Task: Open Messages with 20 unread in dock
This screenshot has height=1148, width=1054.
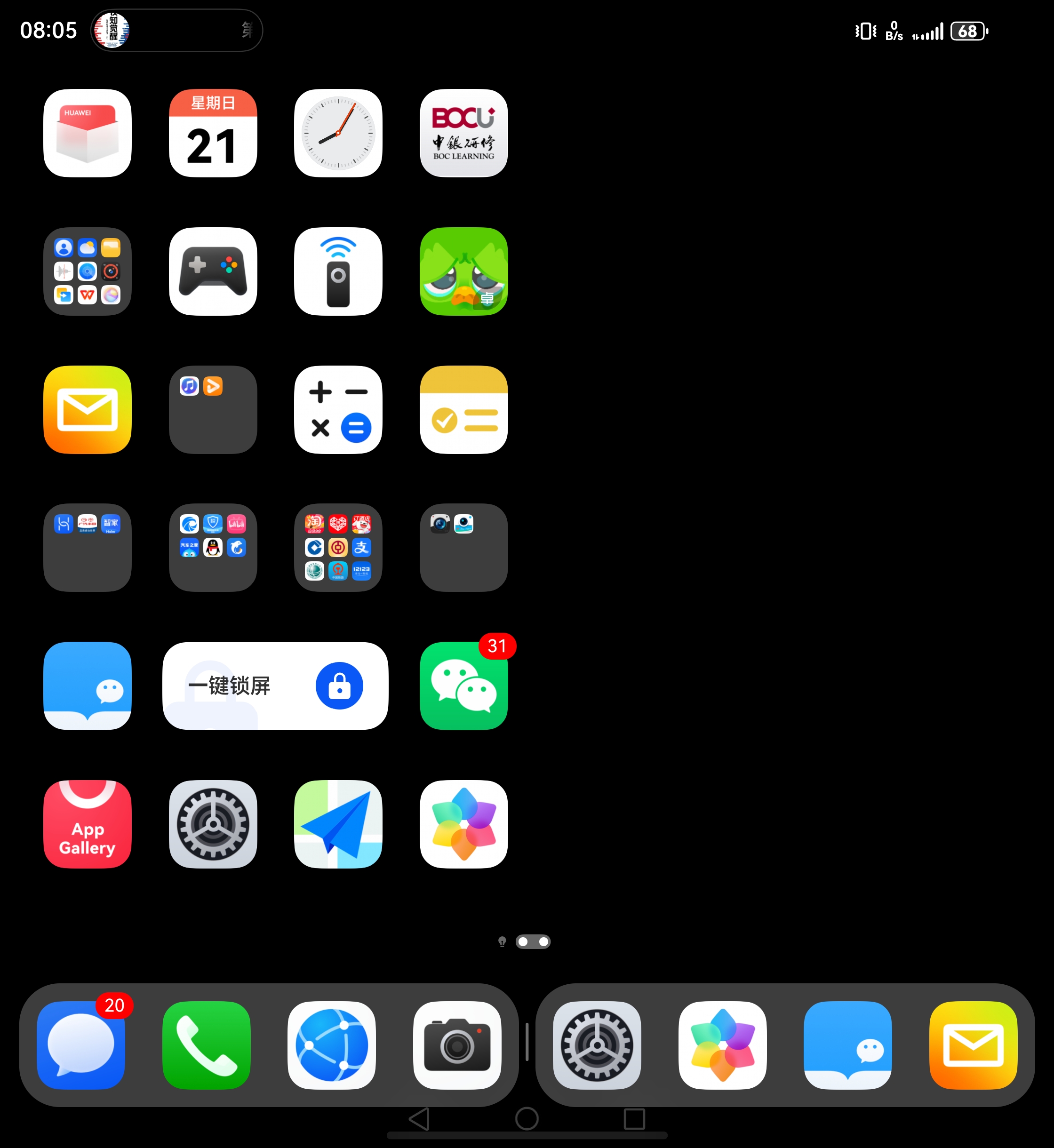Action: point(81,1045)
